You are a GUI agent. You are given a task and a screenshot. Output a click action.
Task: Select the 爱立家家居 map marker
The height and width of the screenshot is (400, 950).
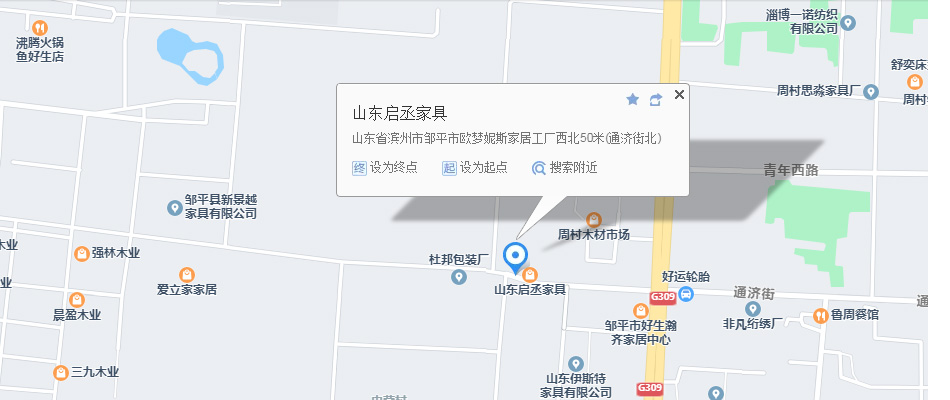pos(186,274)
